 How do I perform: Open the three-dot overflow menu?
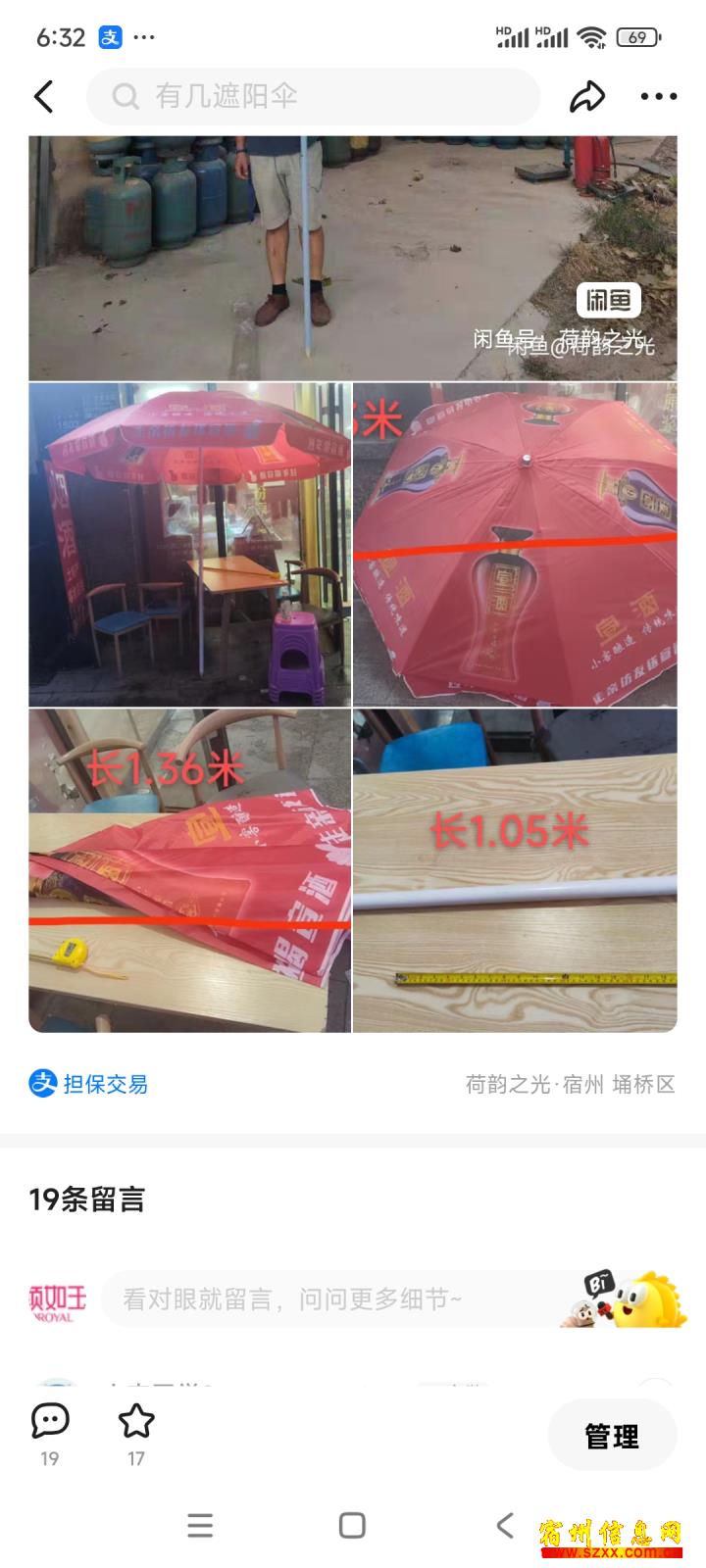point(658,96)
